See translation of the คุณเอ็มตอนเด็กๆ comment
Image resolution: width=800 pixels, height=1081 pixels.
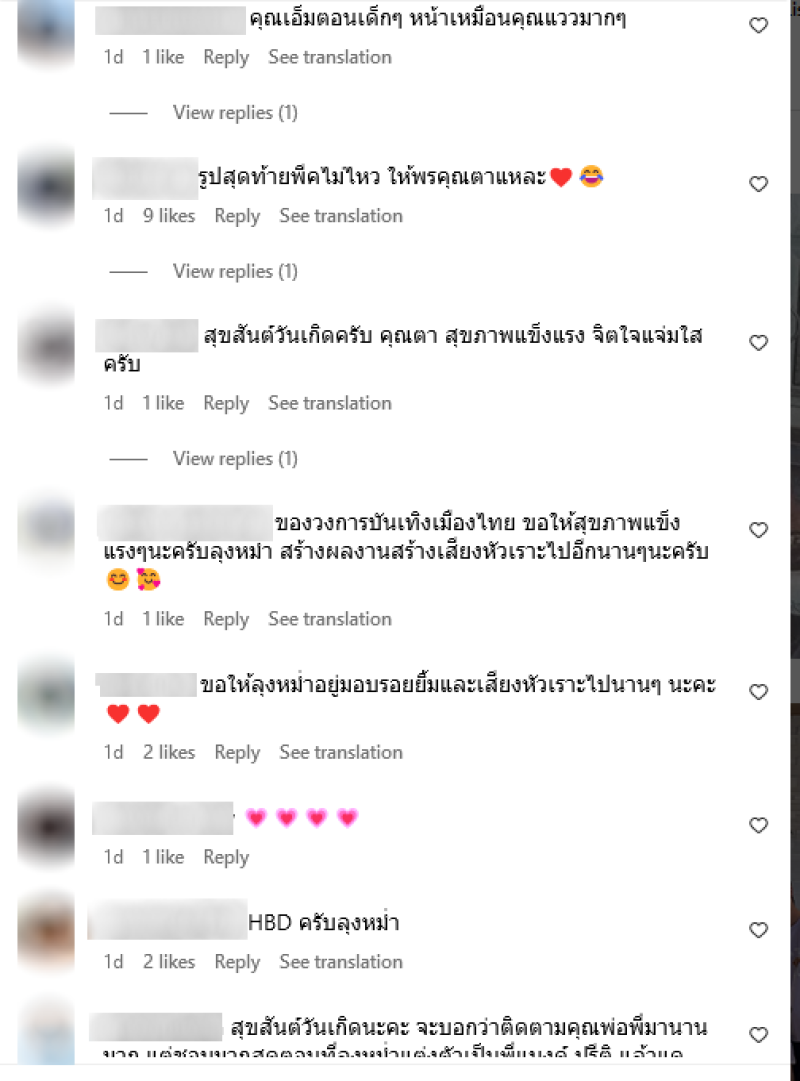coord(330,57)
